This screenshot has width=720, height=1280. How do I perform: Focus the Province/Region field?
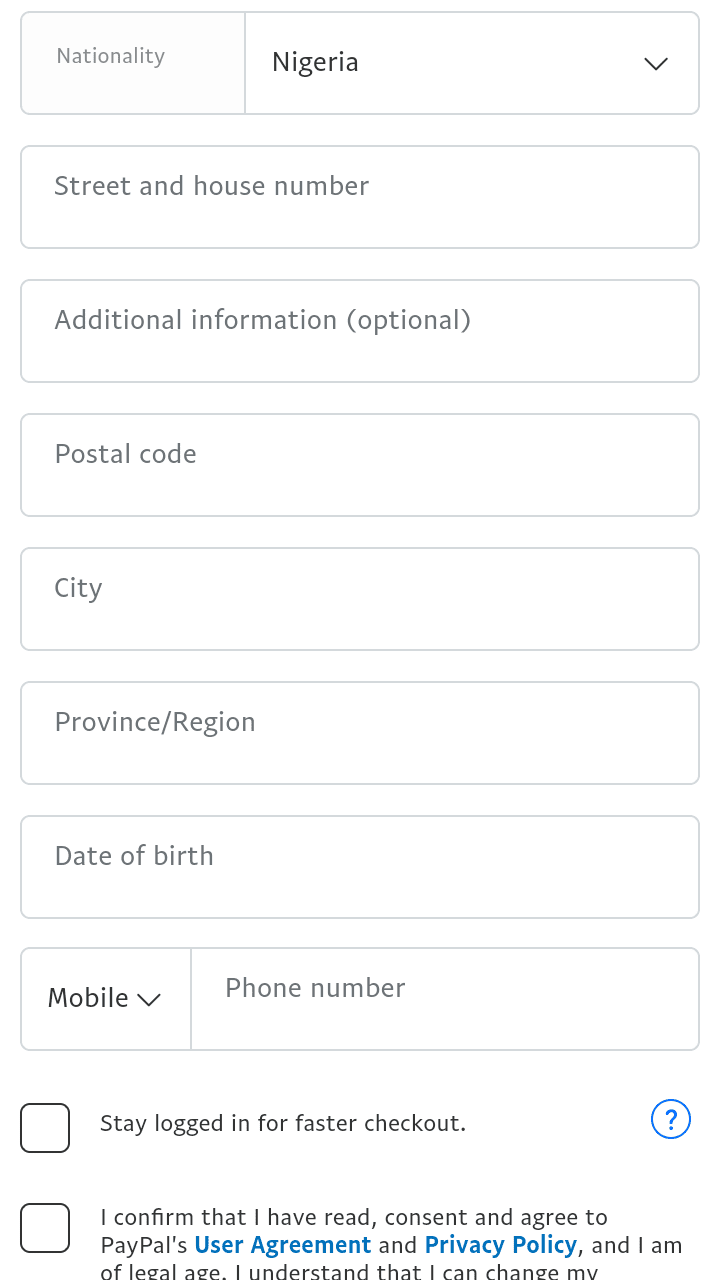click(x=360, y=733)
